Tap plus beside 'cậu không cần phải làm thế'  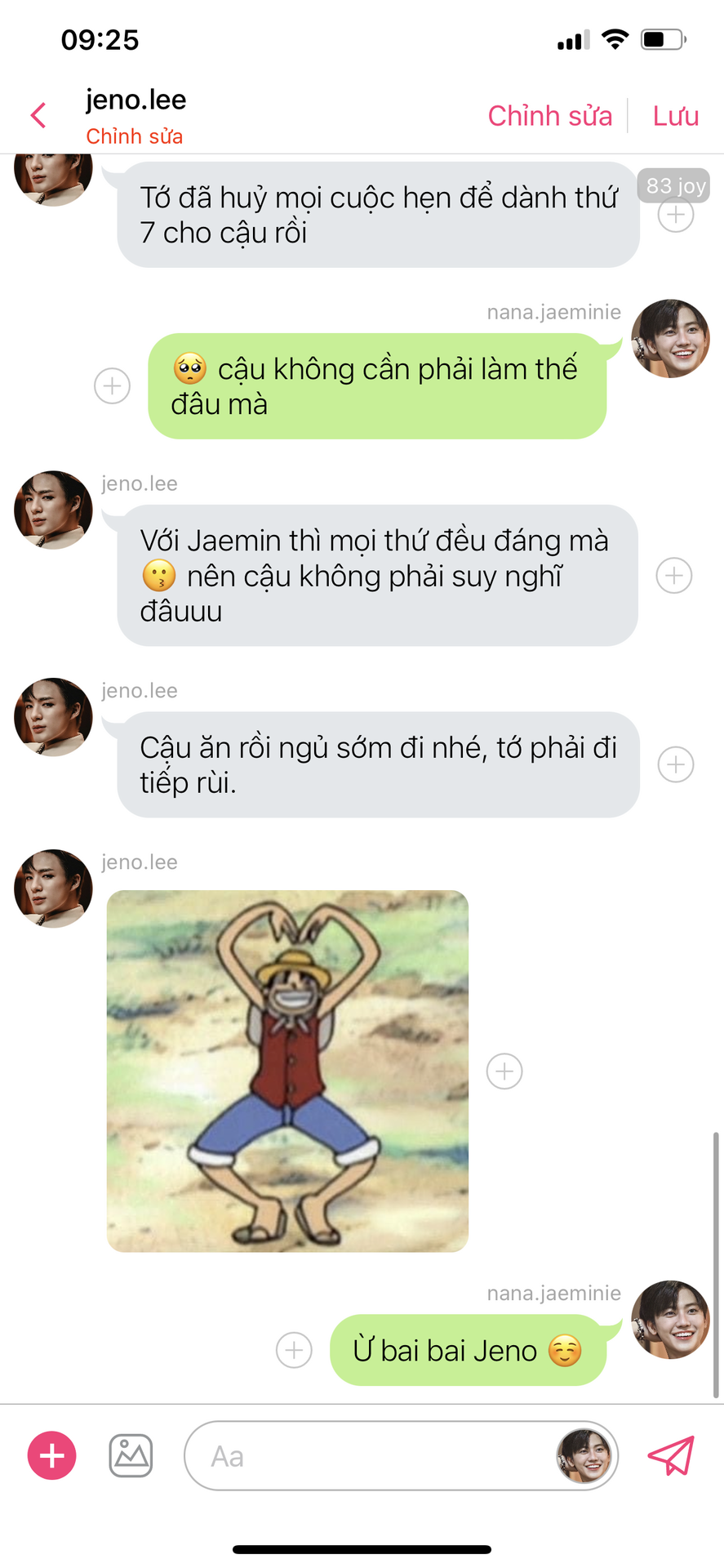(113, 385)
